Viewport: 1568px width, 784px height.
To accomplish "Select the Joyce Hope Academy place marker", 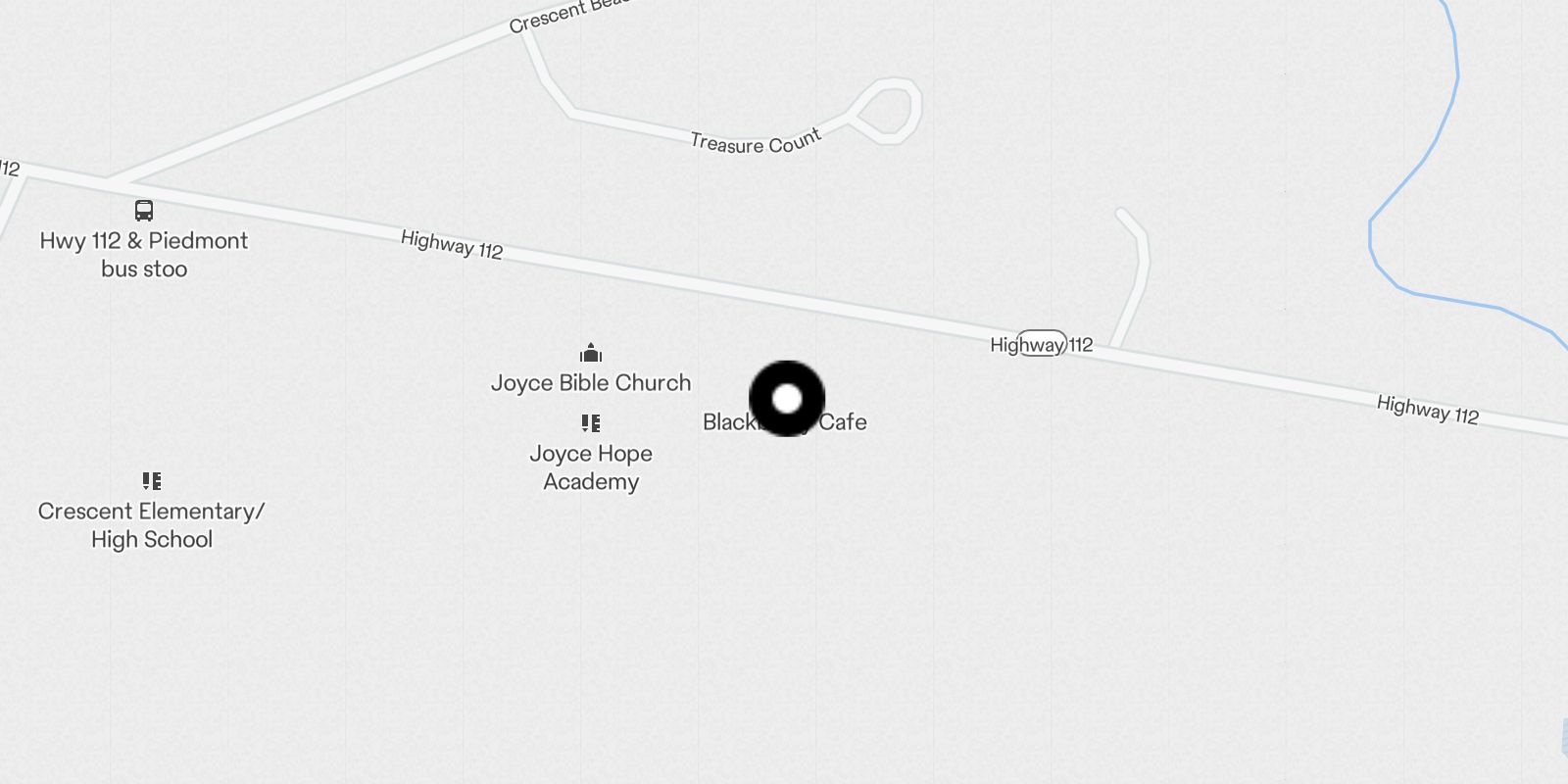I will coord(590,423).
